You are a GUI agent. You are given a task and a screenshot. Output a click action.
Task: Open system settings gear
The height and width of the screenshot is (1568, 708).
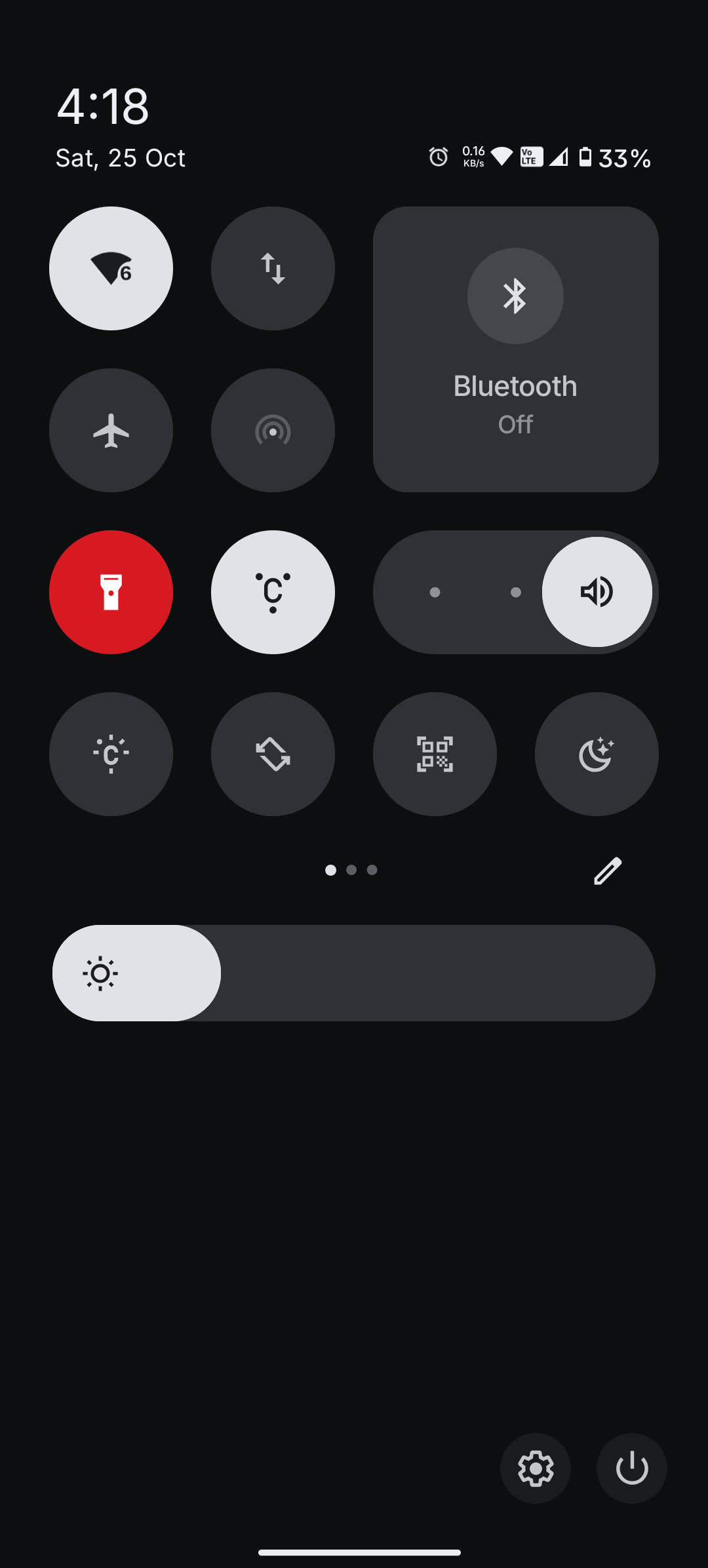(536, 1468)
